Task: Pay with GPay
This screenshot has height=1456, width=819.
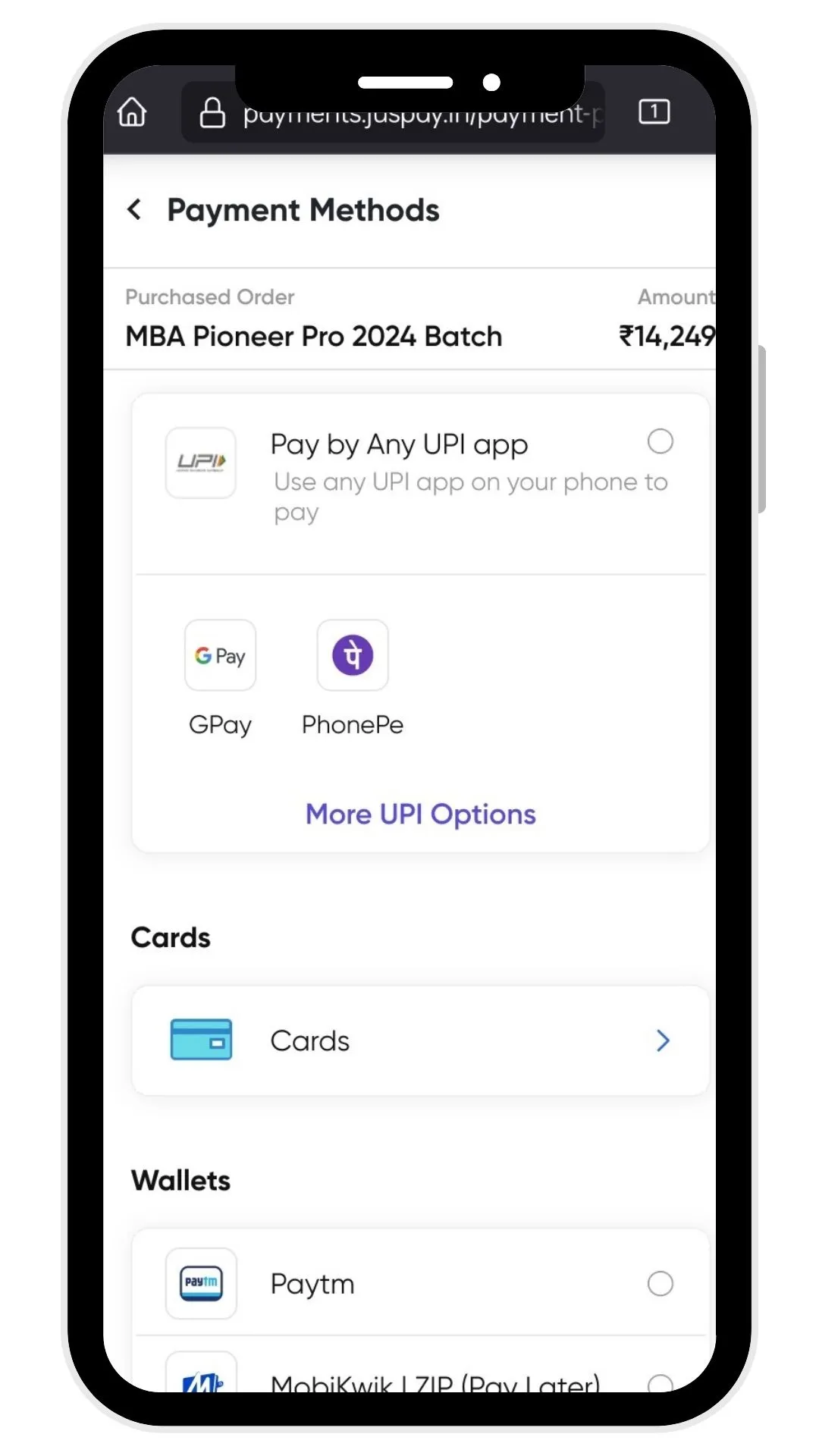Action: pyautogui.click(x=220, y=656)
